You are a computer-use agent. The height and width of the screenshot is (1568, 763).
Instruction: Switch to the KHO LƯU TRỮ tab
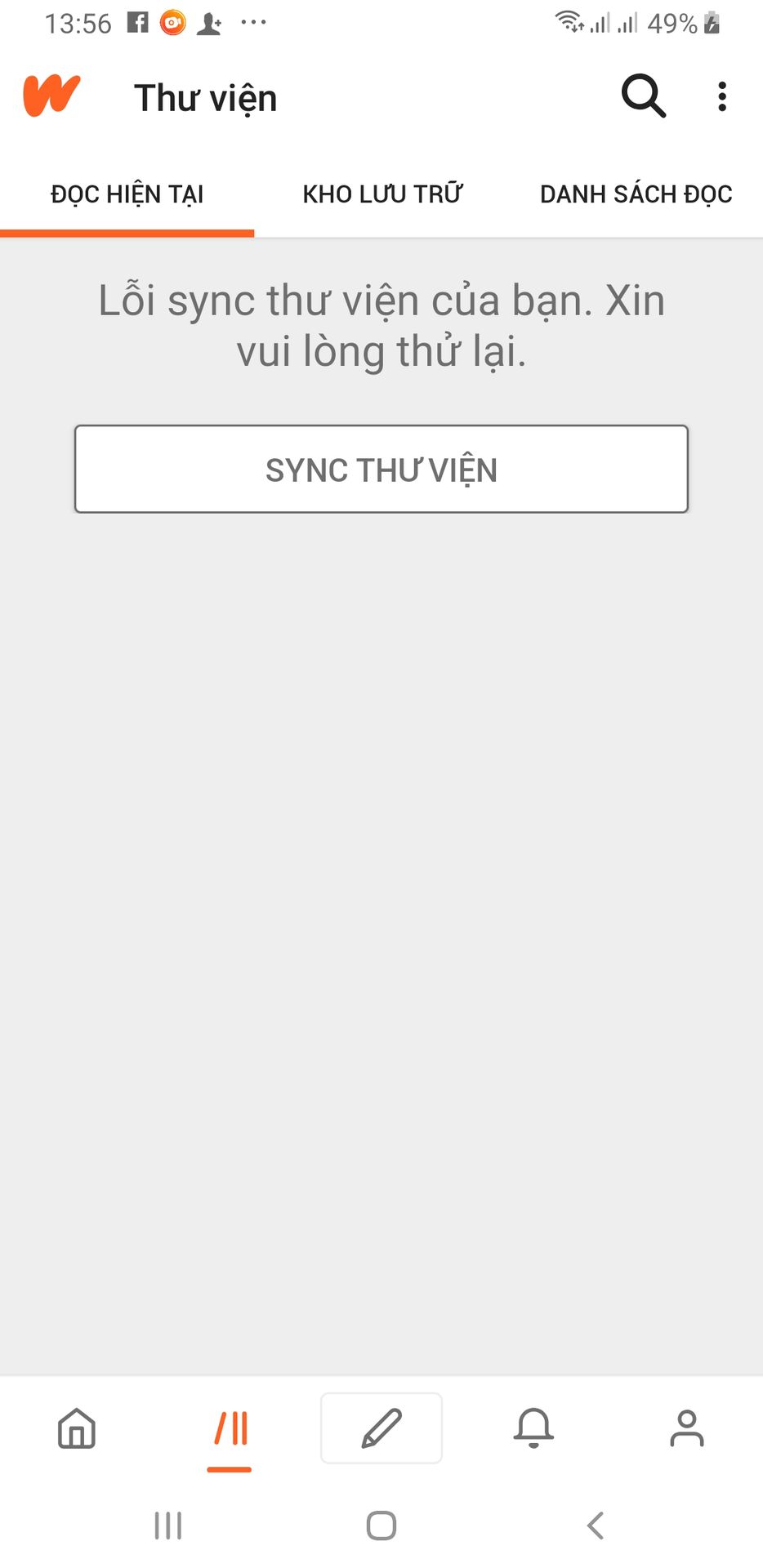coord(381,194)
